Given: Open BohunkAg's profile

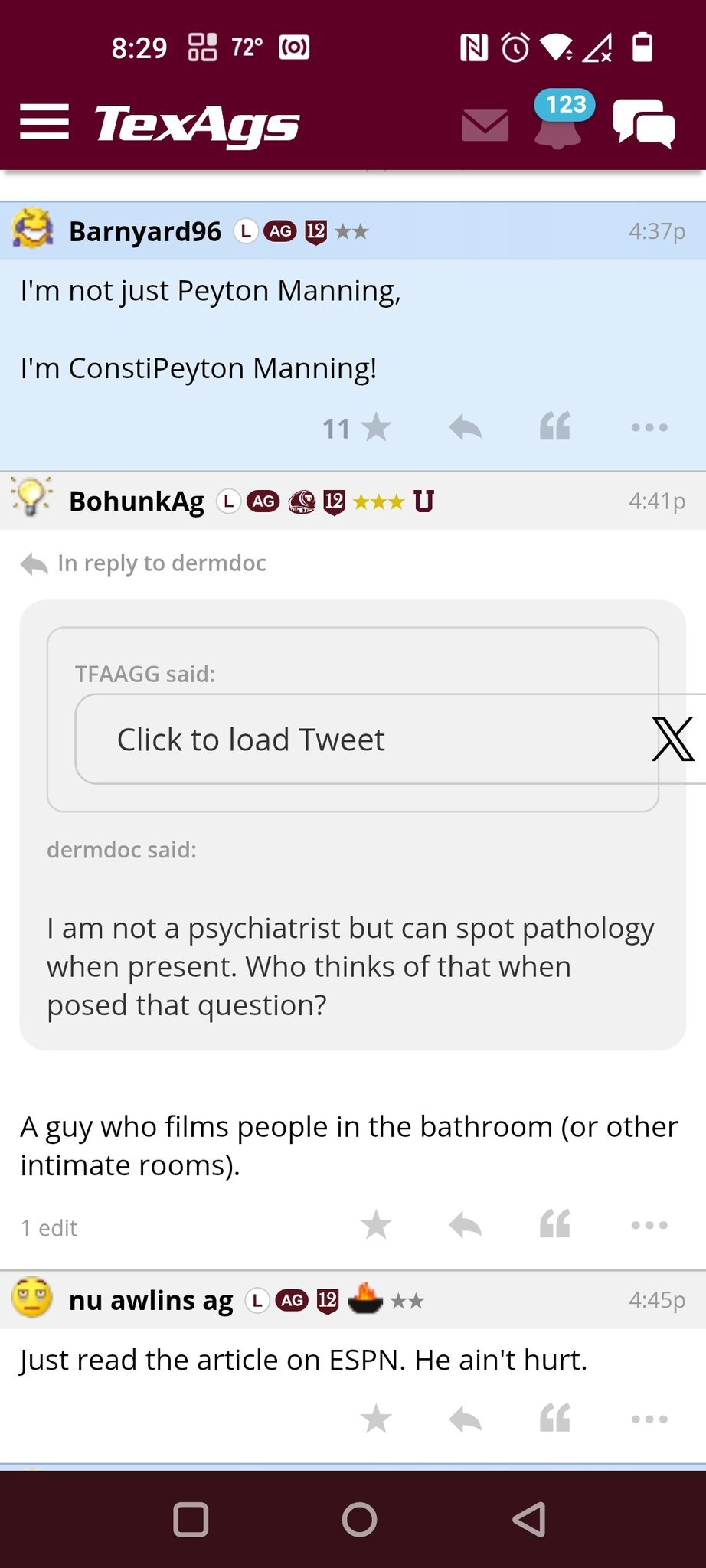Looking at the screenshot, I should pos(137,501).
